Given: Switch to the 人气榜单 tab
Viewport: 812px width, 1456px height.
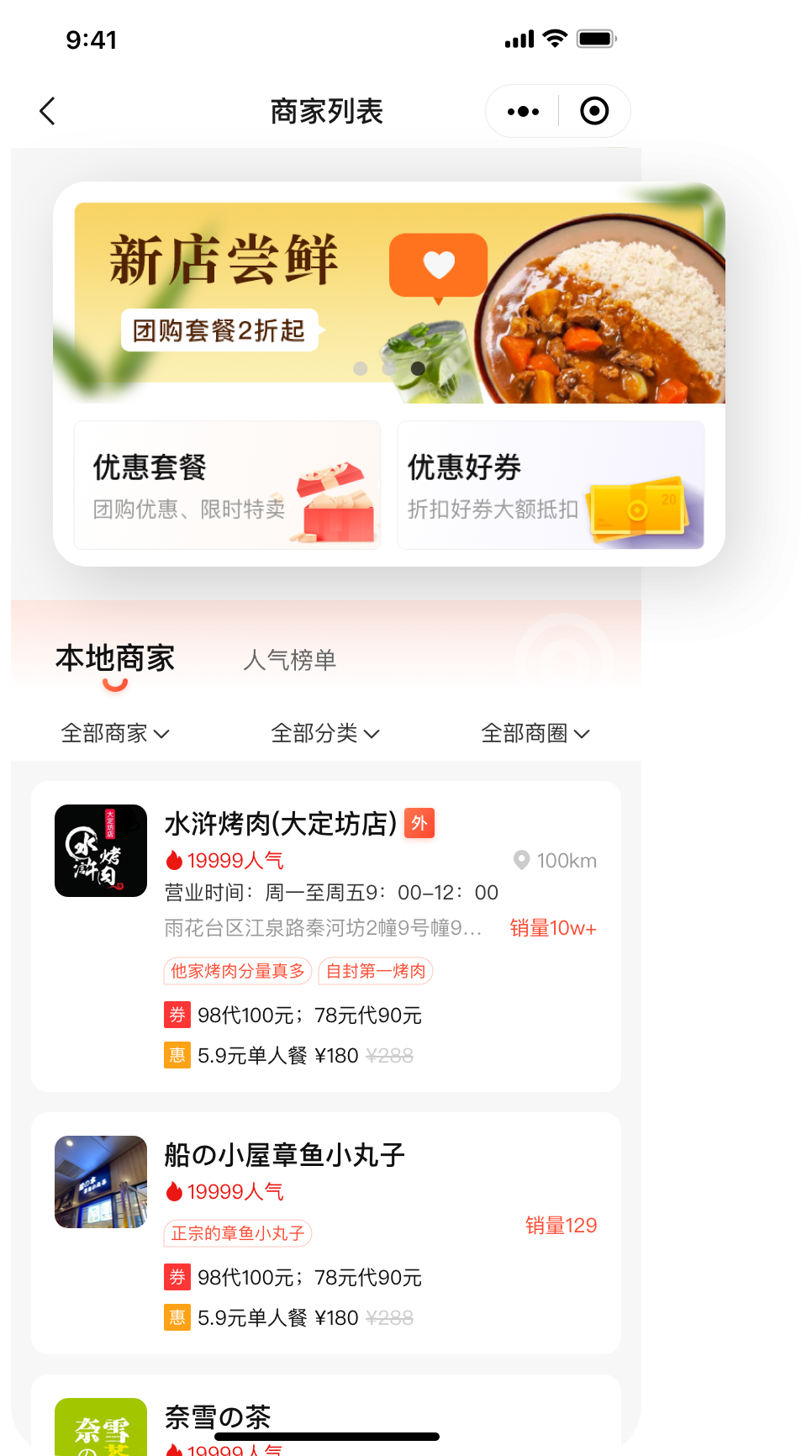Looking at the screenshot, I should (x=290, y=660).
